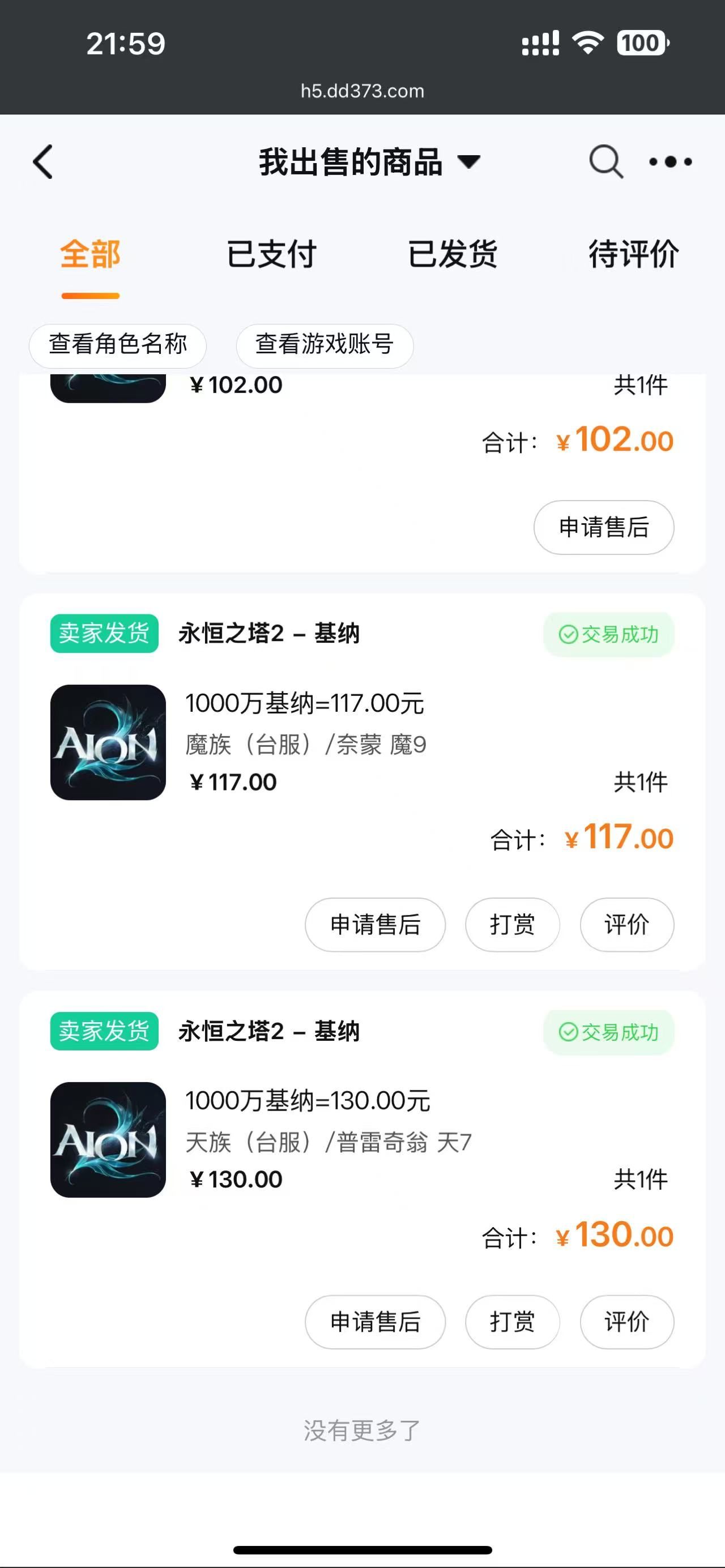Open the 1000万基纳=130.00元 order
This screenshot has width=725, height=1568.
[x=308, y=1101]
